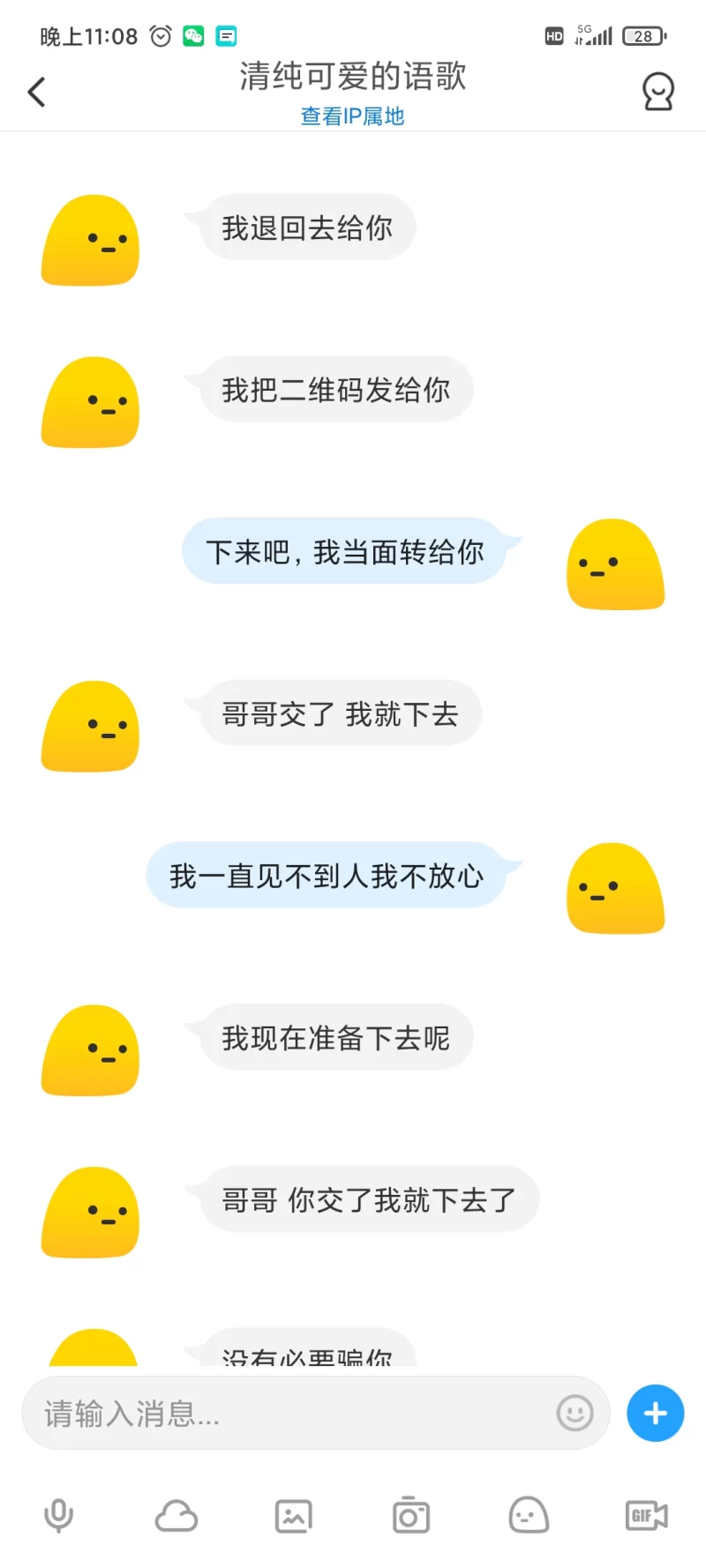Tap my avatar beside 下来吧，我当面转给你
This screenshot has height=1568, width=706.
615,564
